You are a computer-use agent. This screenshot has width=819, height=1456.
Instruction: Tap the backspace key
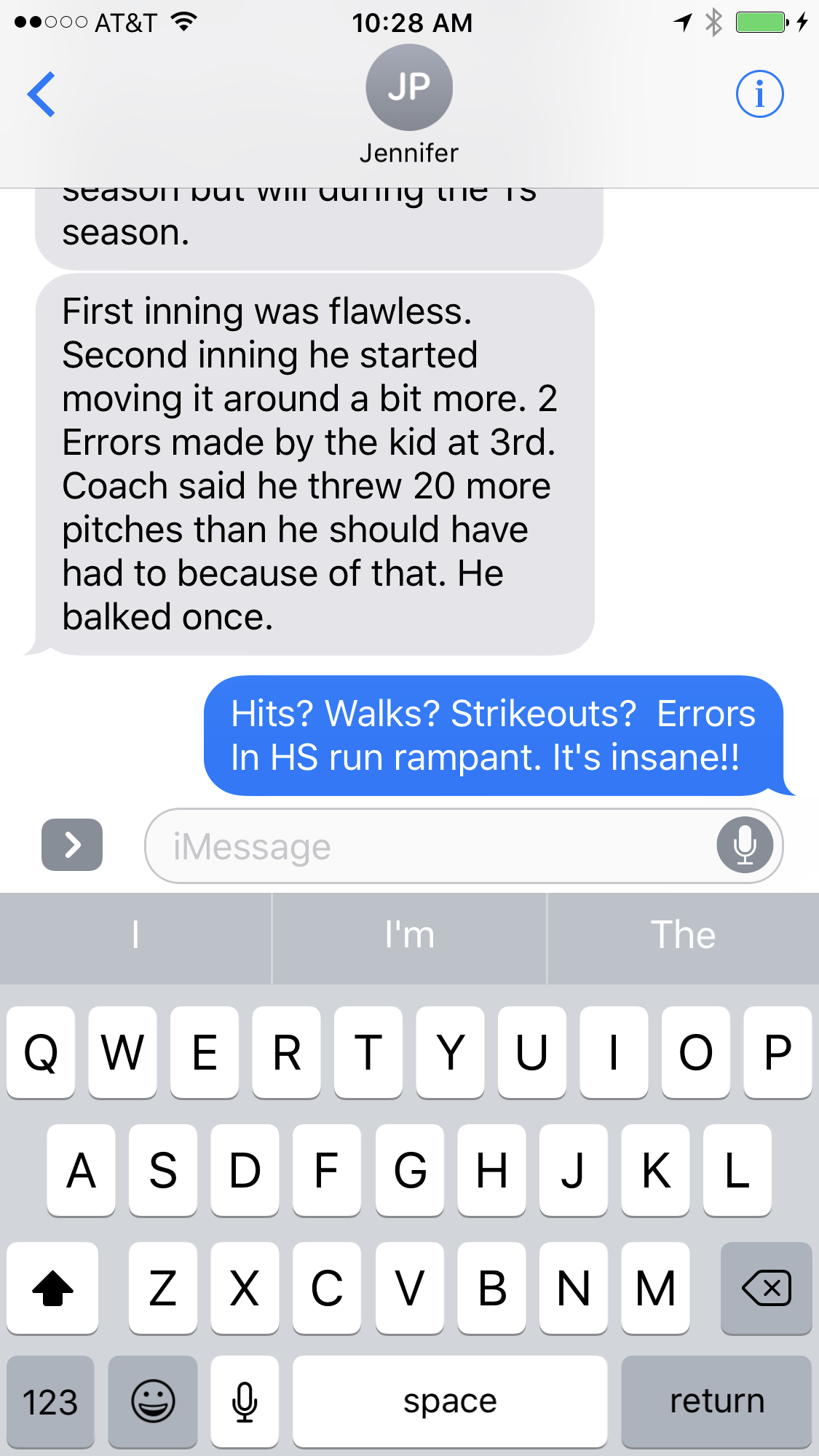tap(766, 1289)
